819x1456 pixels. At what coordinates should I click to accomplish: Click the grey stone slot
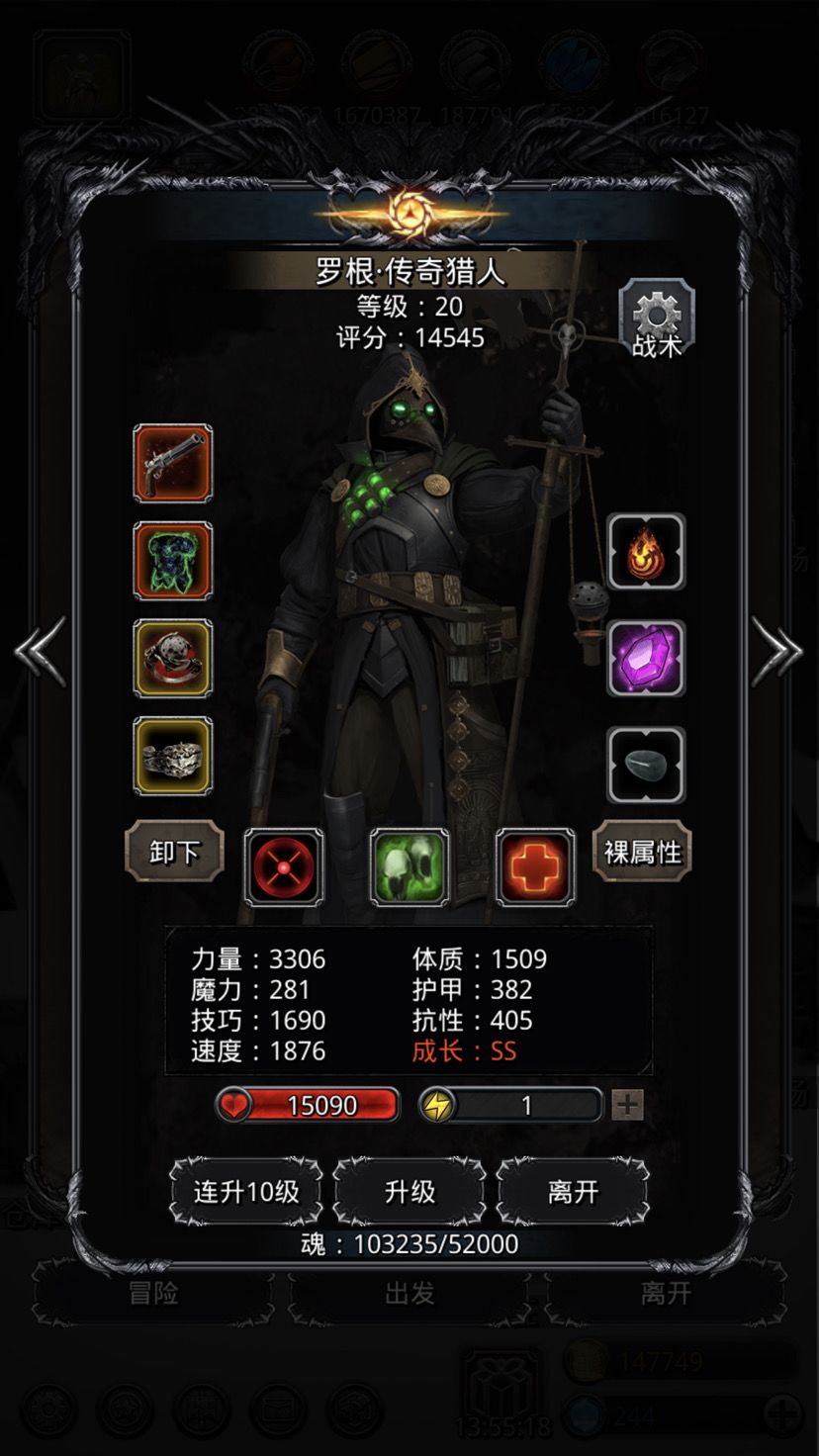pos(646,762)
